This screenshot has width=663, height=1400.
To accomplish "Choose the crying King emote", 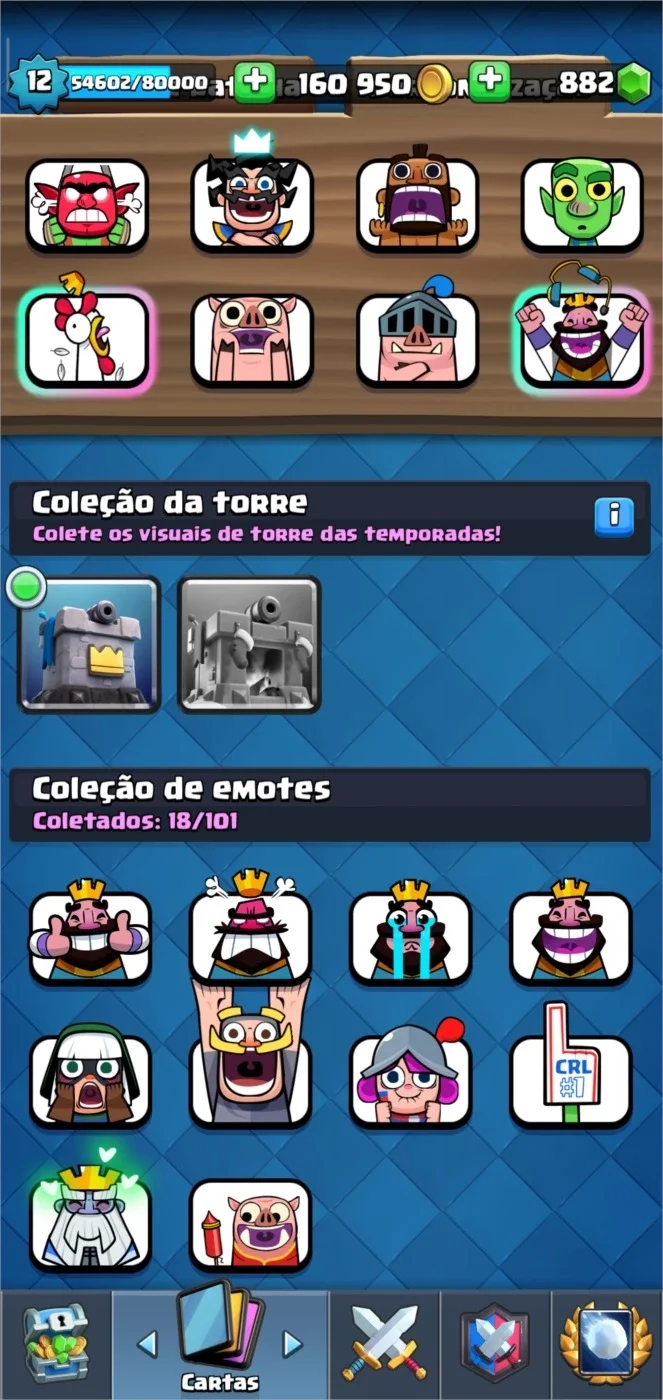I will [x=410, y=937].
